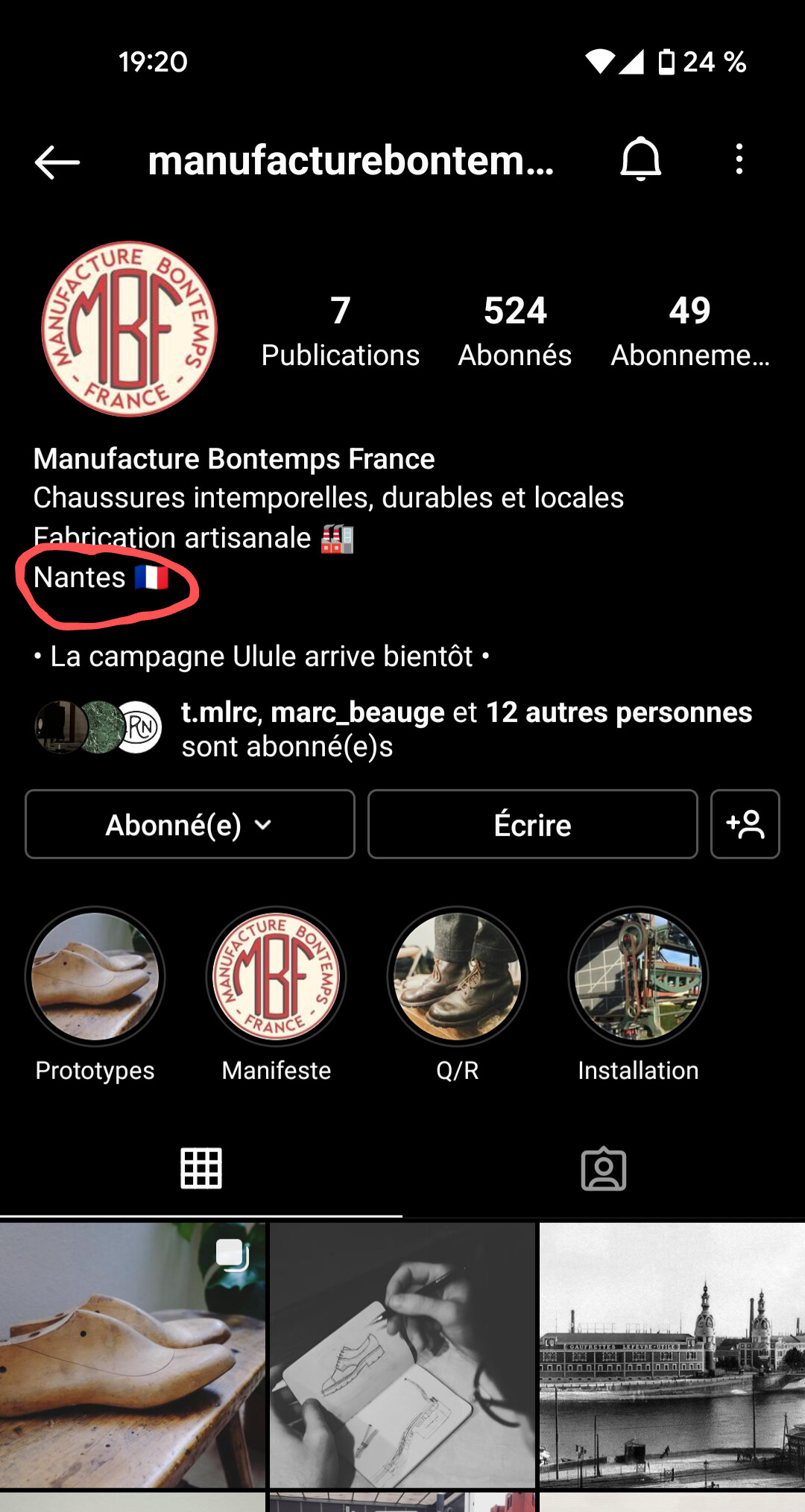Switch to the tagged photos tab
The height and width of the screenshot is (1512, 805).
pyautogui.click(x=603, y=1168)
